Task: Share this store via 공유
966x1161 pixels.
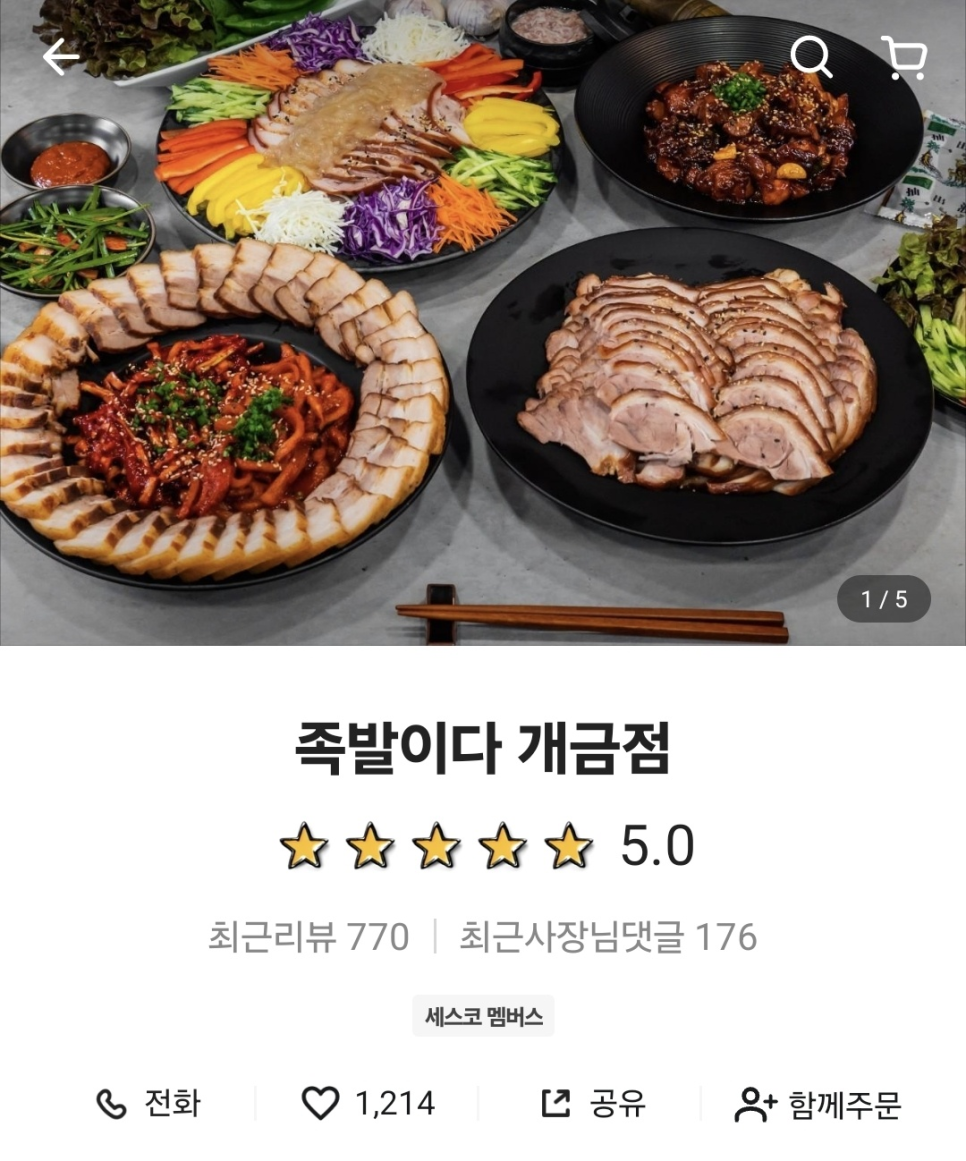Action: (x=593, y=1104)
